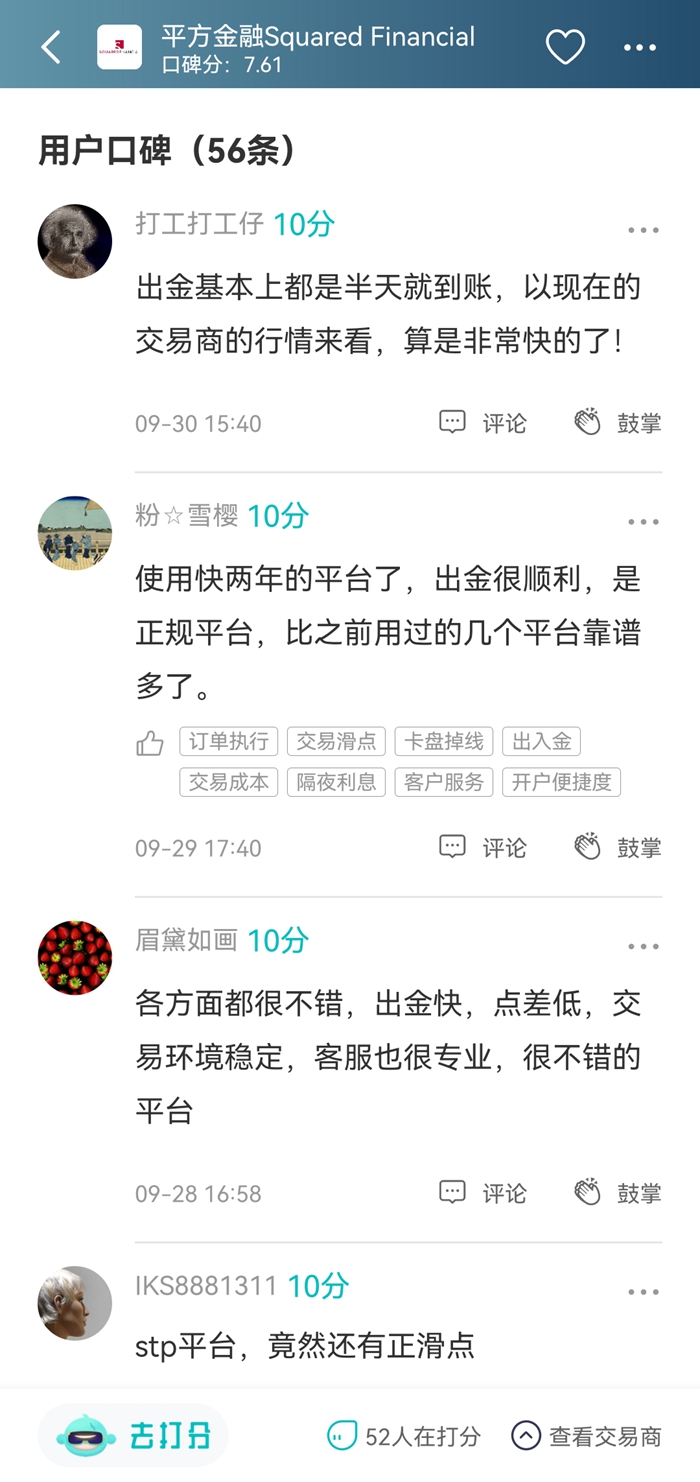Comment on the 09-29 17:40 review

483,848
